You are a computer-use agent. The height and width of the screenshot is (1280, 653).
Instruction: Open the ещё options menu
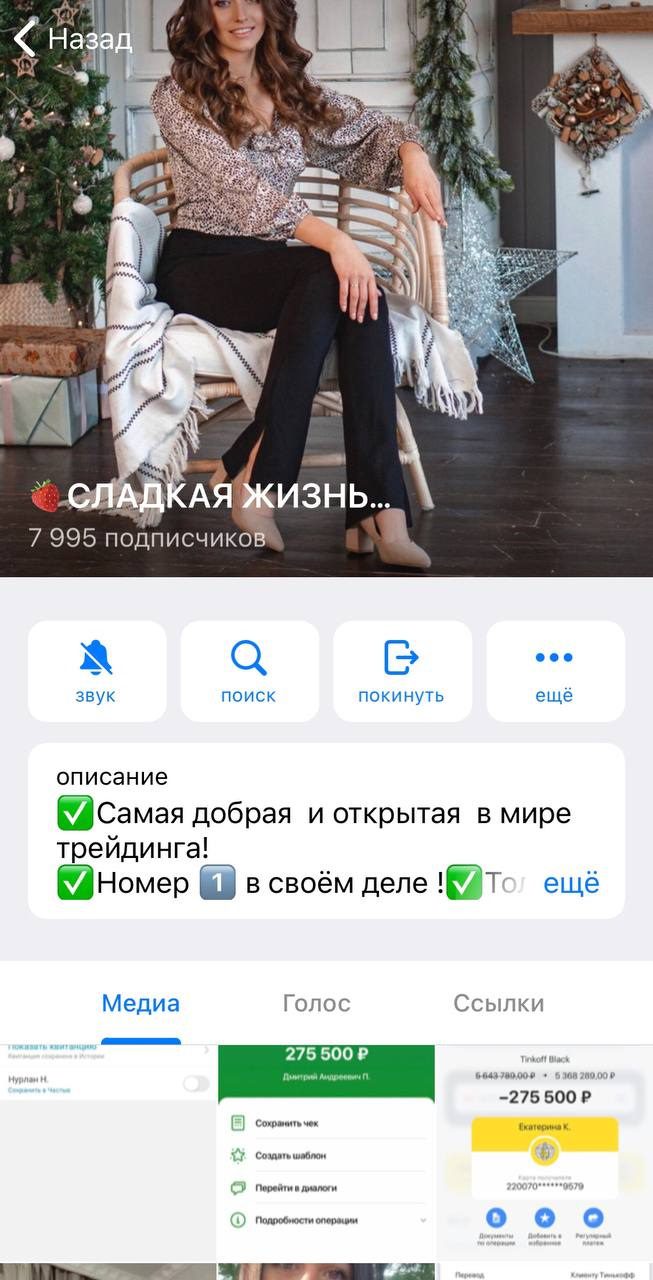pyautogui.click(x=555, y=671)
